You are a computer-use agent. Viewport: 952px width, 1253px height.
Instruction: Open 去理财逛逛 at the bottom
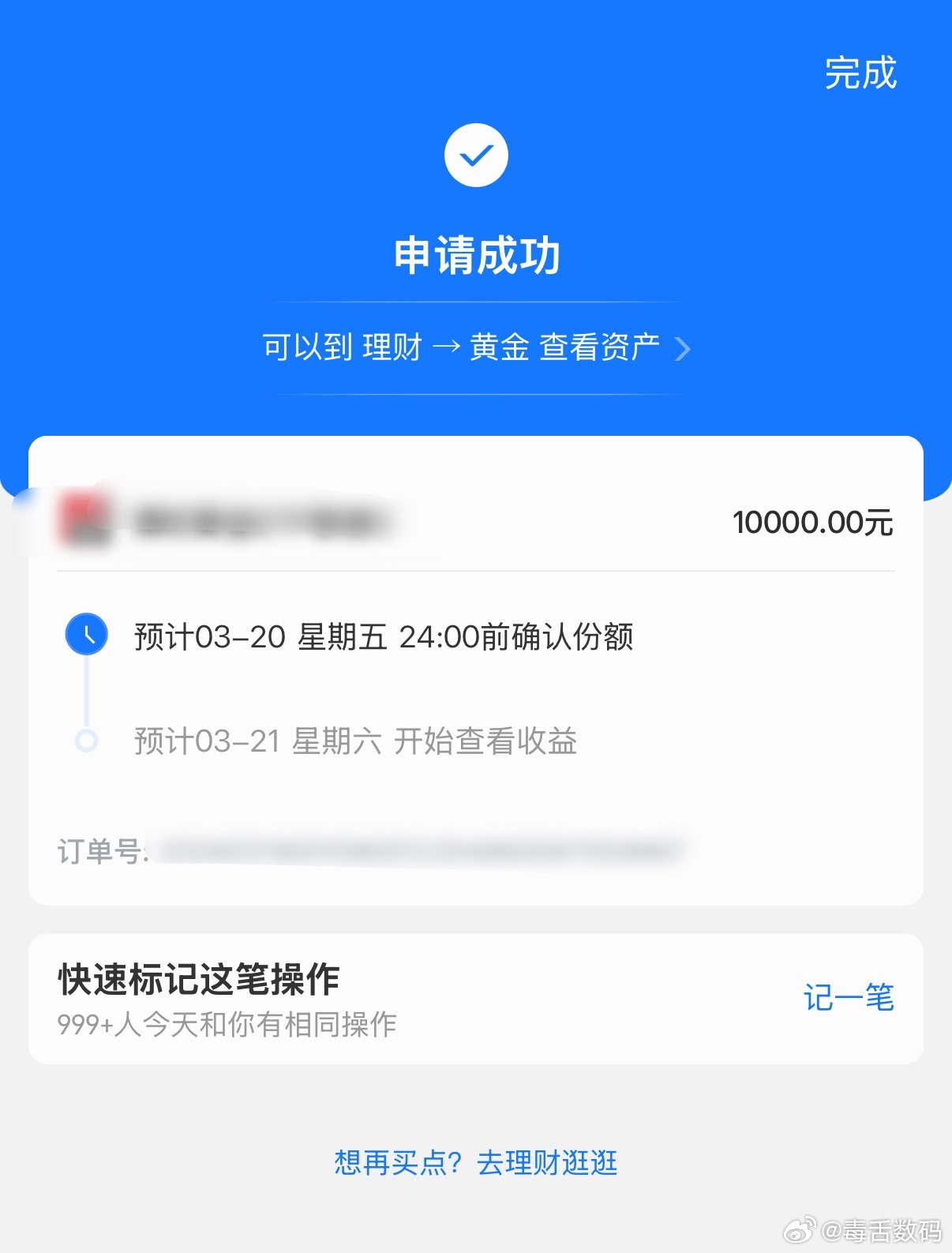click(x=546, y=1163)
